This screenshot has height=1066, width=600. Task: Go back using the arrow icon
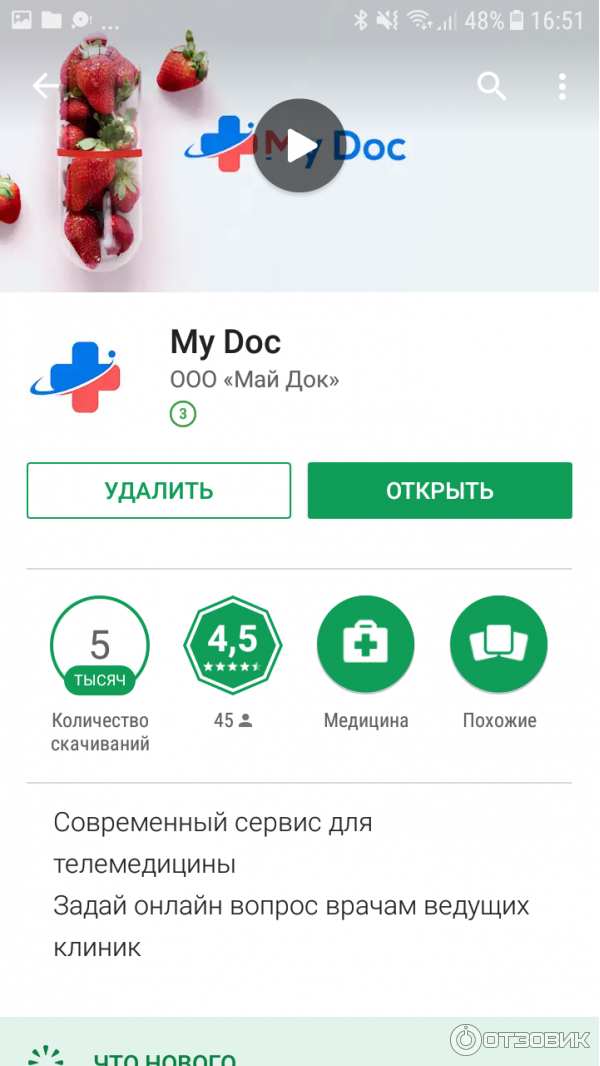click(x=45, y=87)
